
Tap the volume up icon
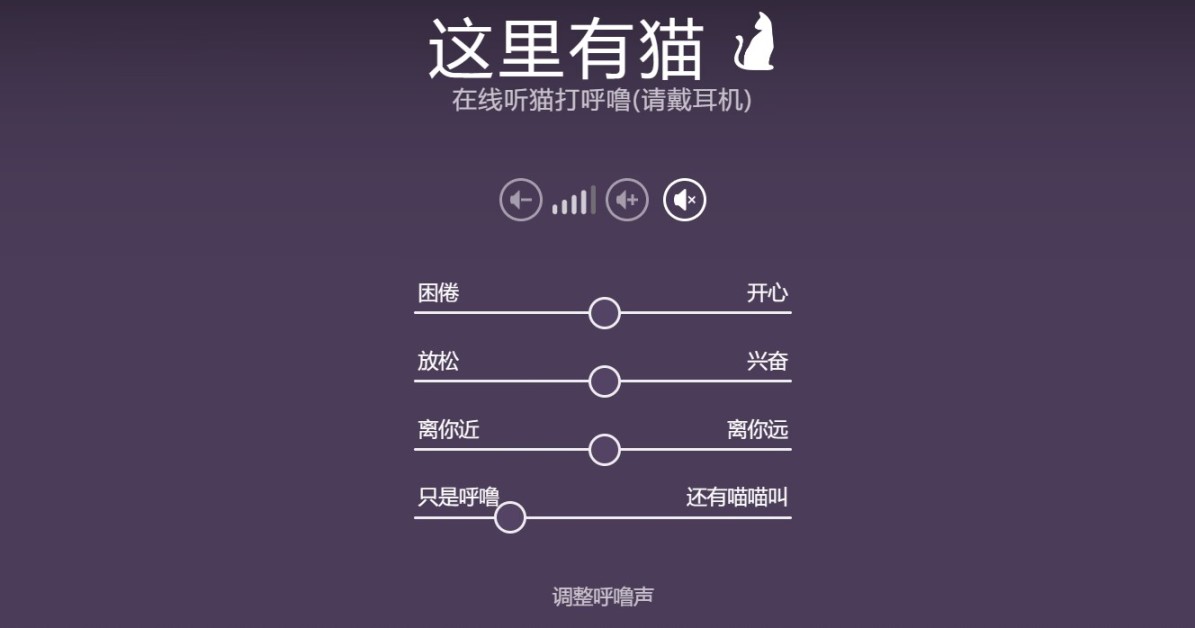(x=627, y=200)
